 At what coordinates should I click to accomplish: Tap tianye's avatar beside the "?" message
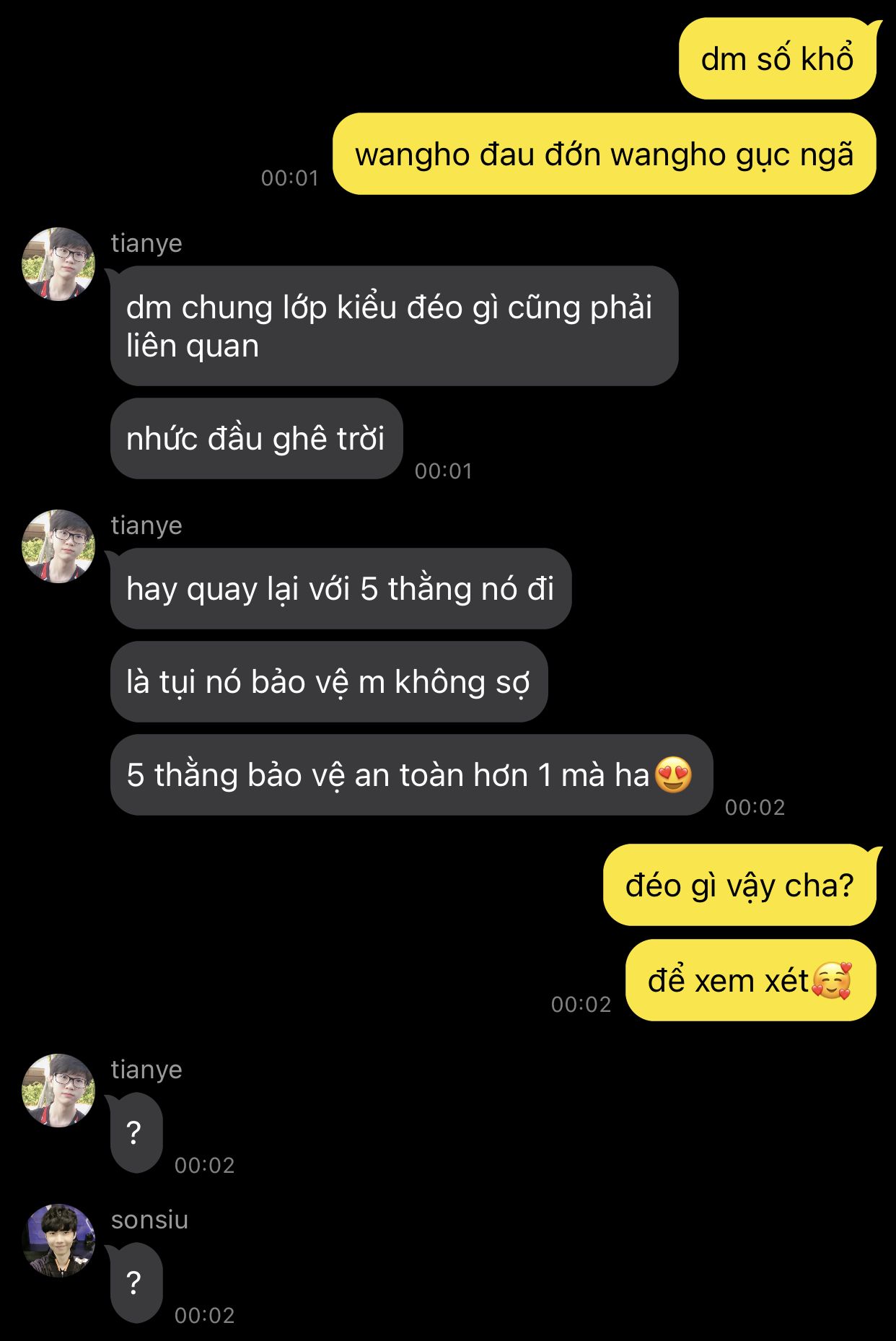pos(58,1091)
